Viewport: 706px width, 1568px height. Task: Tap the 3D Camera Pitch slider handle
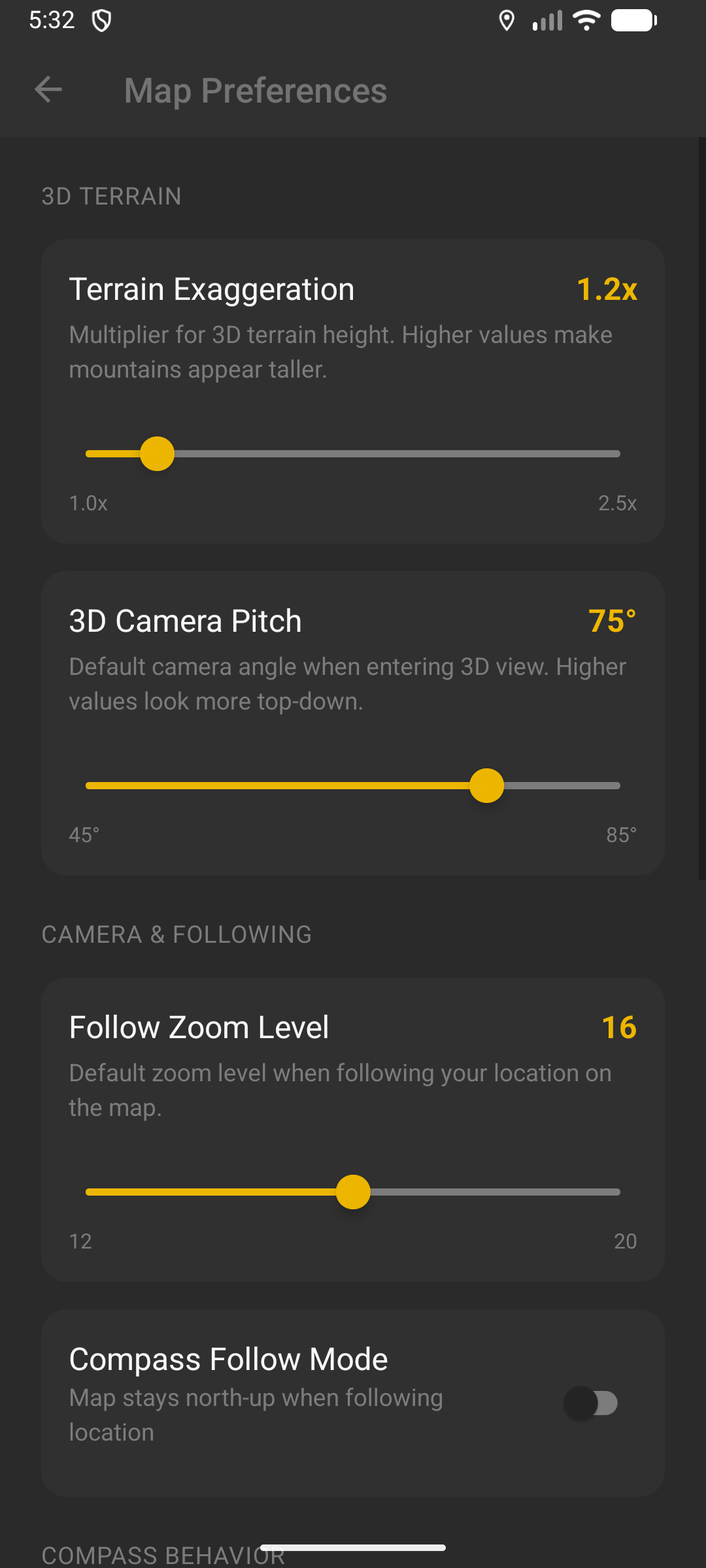(x=486, y=786)
